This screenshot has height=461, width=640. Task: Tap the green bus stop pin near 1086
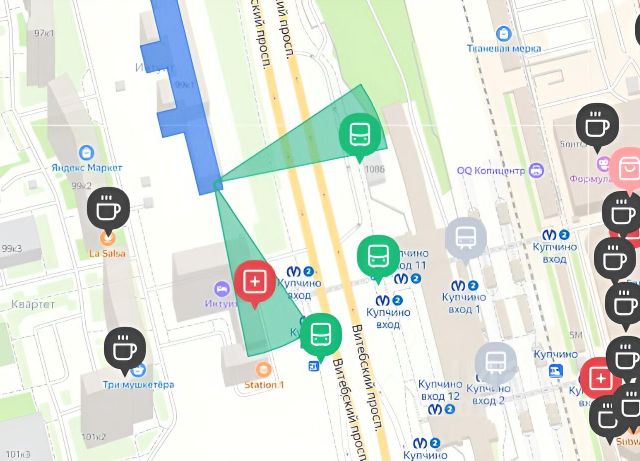pos(360,134)
